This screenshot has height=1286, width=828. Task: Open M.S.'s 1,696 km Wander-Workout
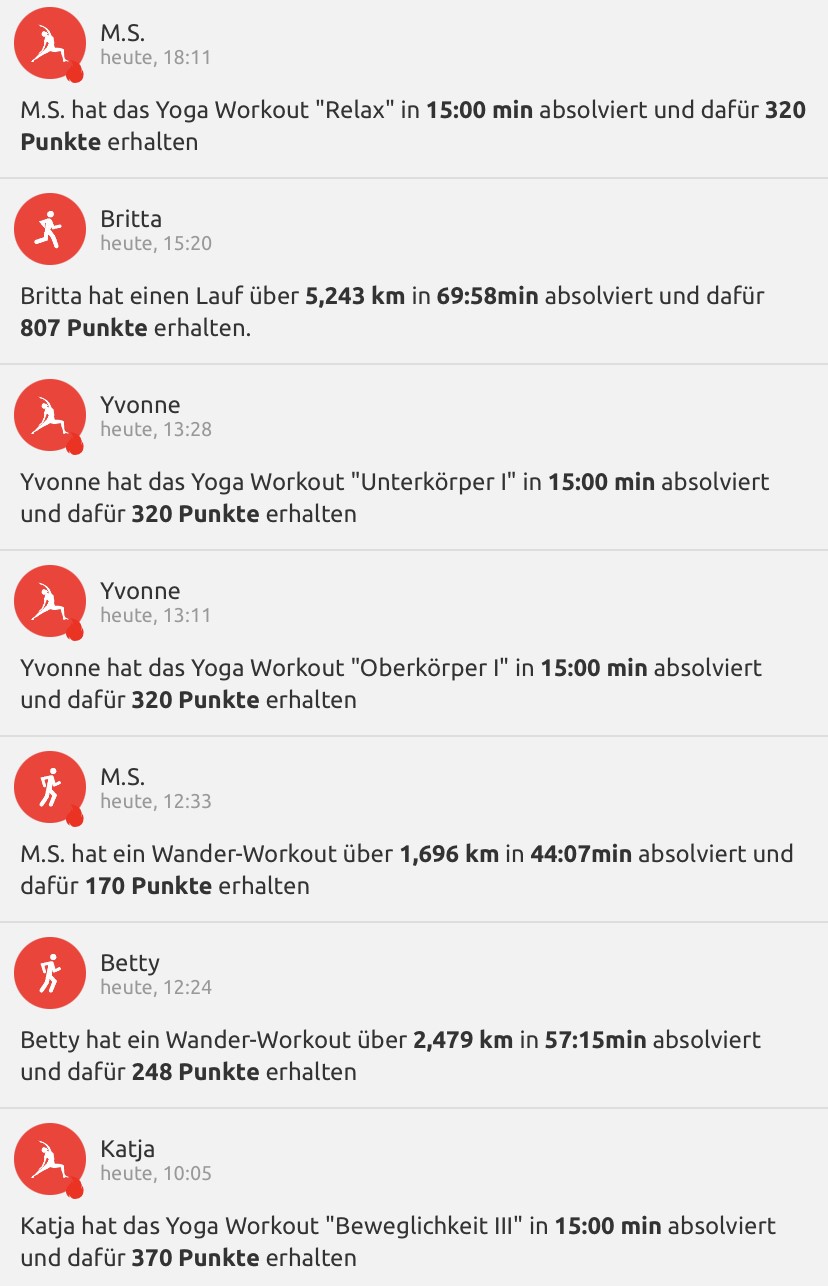click(x=413, y=869)
